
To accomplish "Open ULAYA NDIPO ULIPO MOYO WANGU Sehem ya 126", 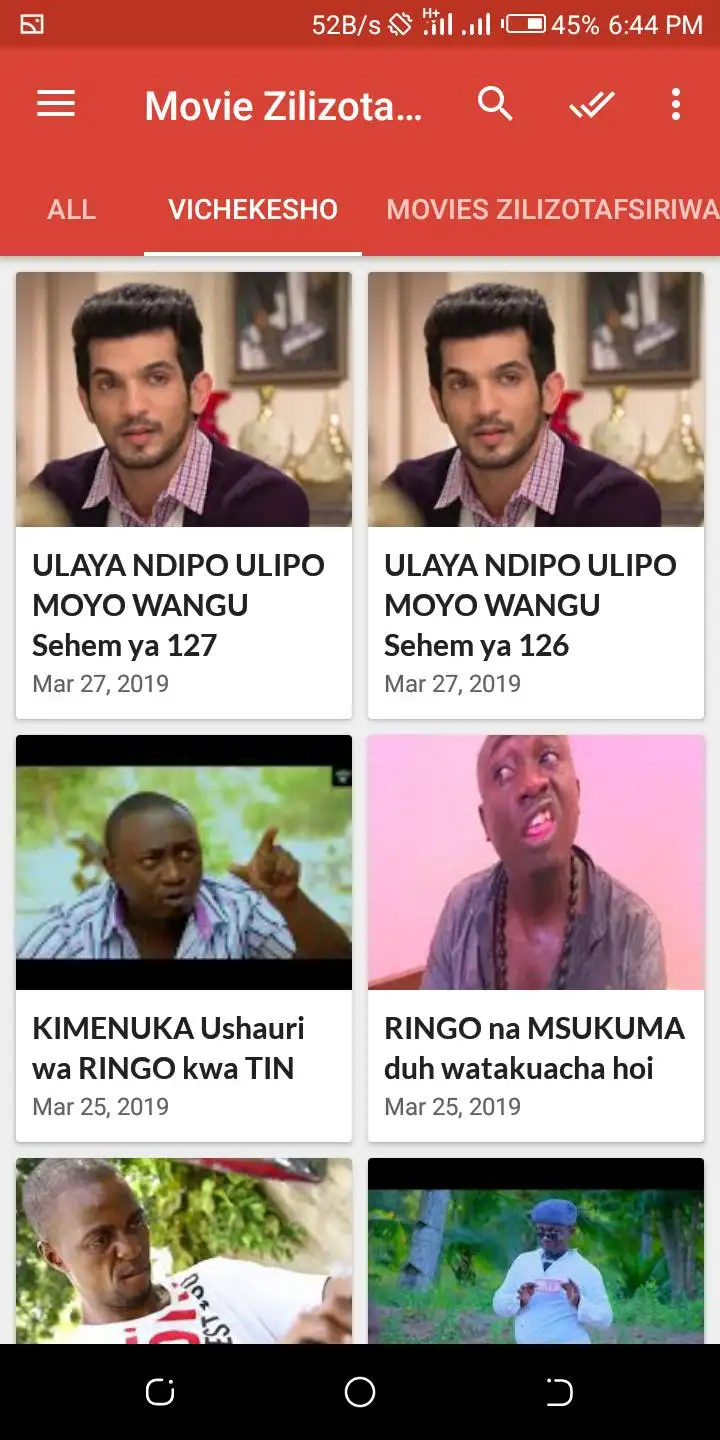I will pos(536,495).
